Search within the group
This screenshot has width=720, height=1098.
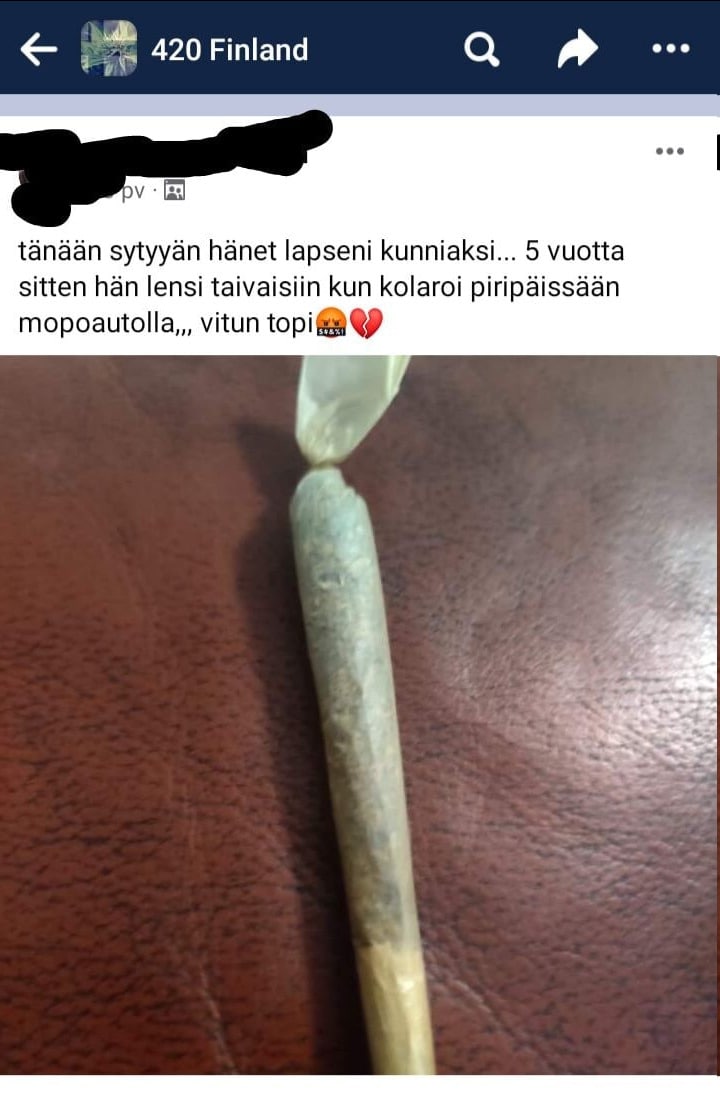(x=481, y=49)
